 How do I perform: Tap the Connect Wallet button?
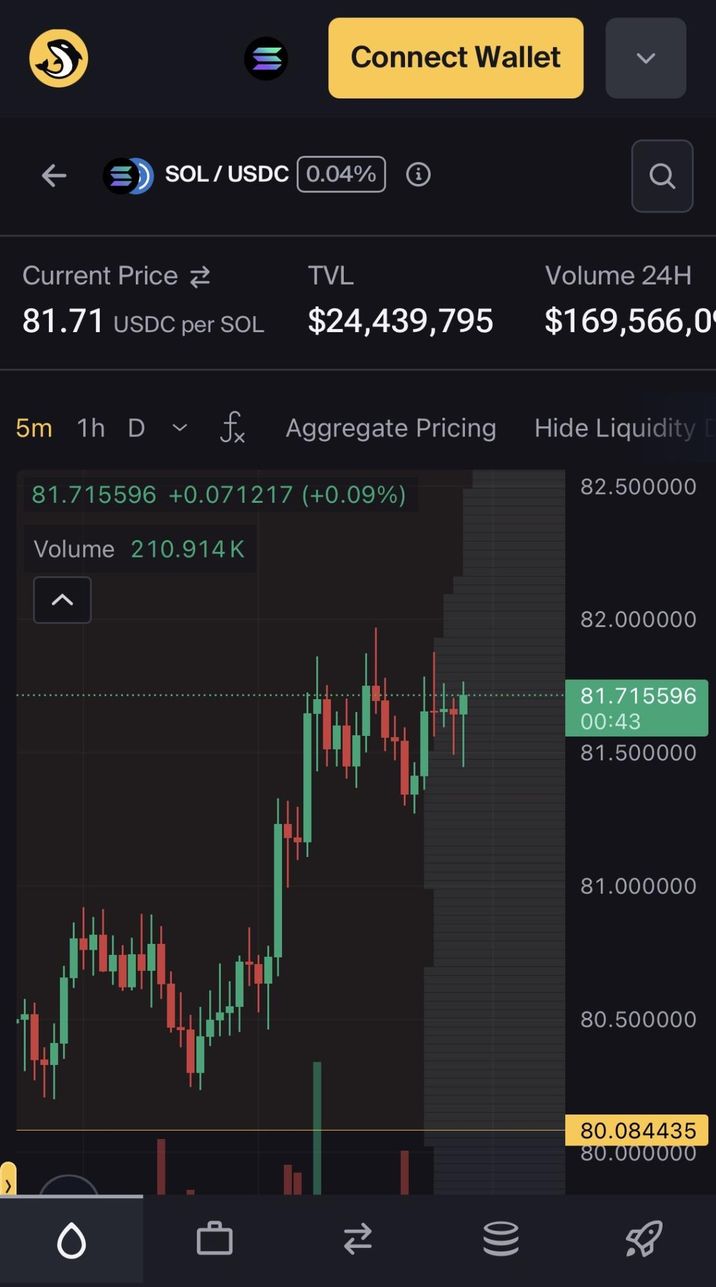[455, 58]
